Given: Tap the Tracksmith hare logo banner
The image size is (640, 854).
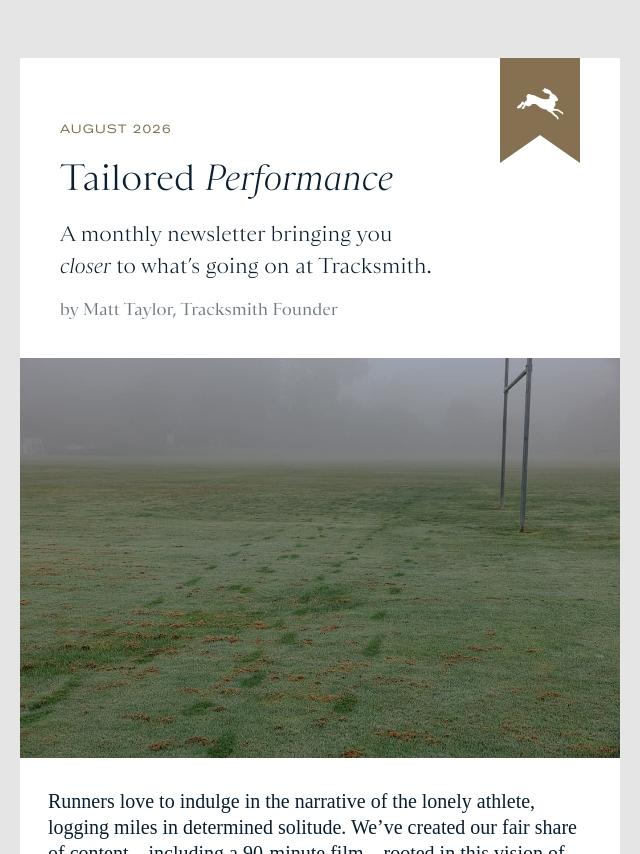Looking at the screenshot, I should [x=539, y=109].
